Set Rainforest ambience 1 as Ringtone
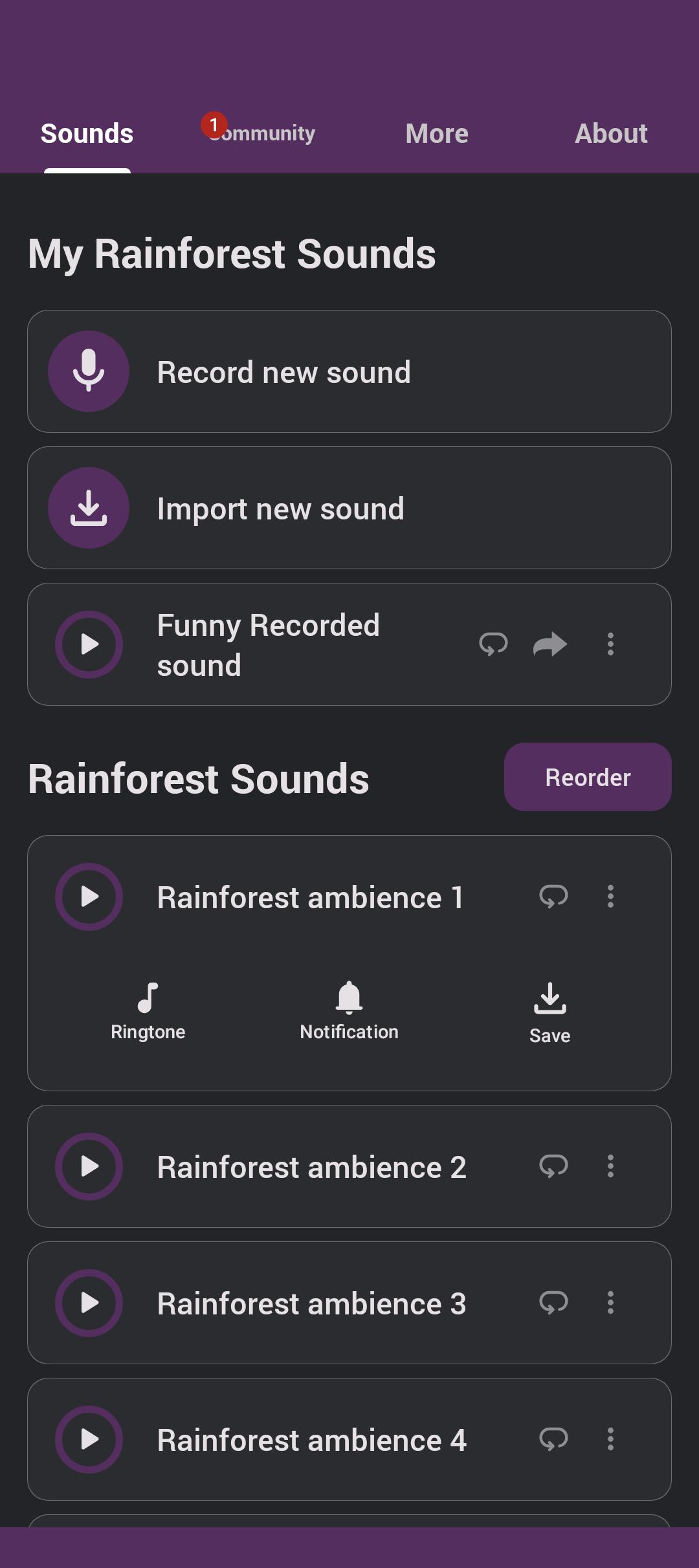 (148, 1012)
